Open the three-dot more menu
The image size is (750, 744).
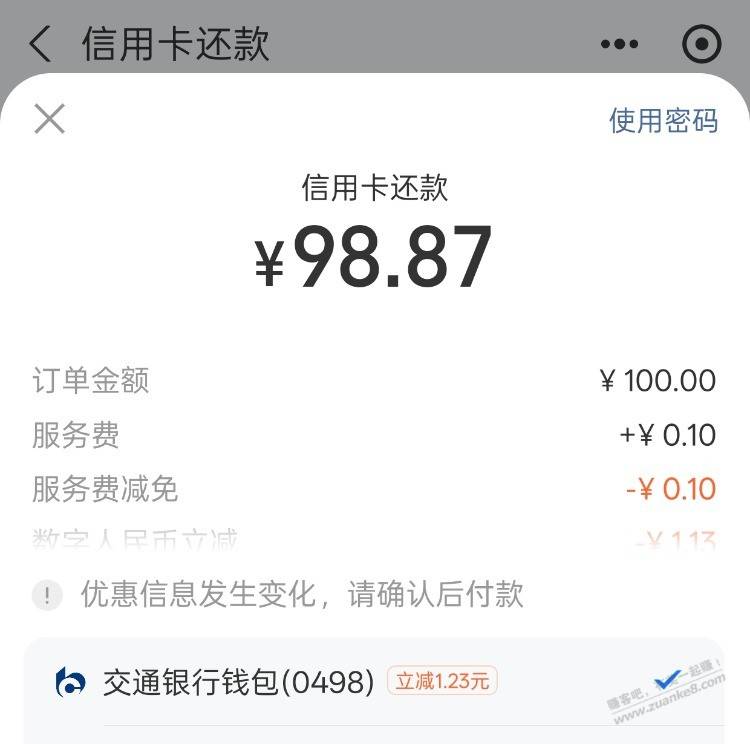point(619,45)
